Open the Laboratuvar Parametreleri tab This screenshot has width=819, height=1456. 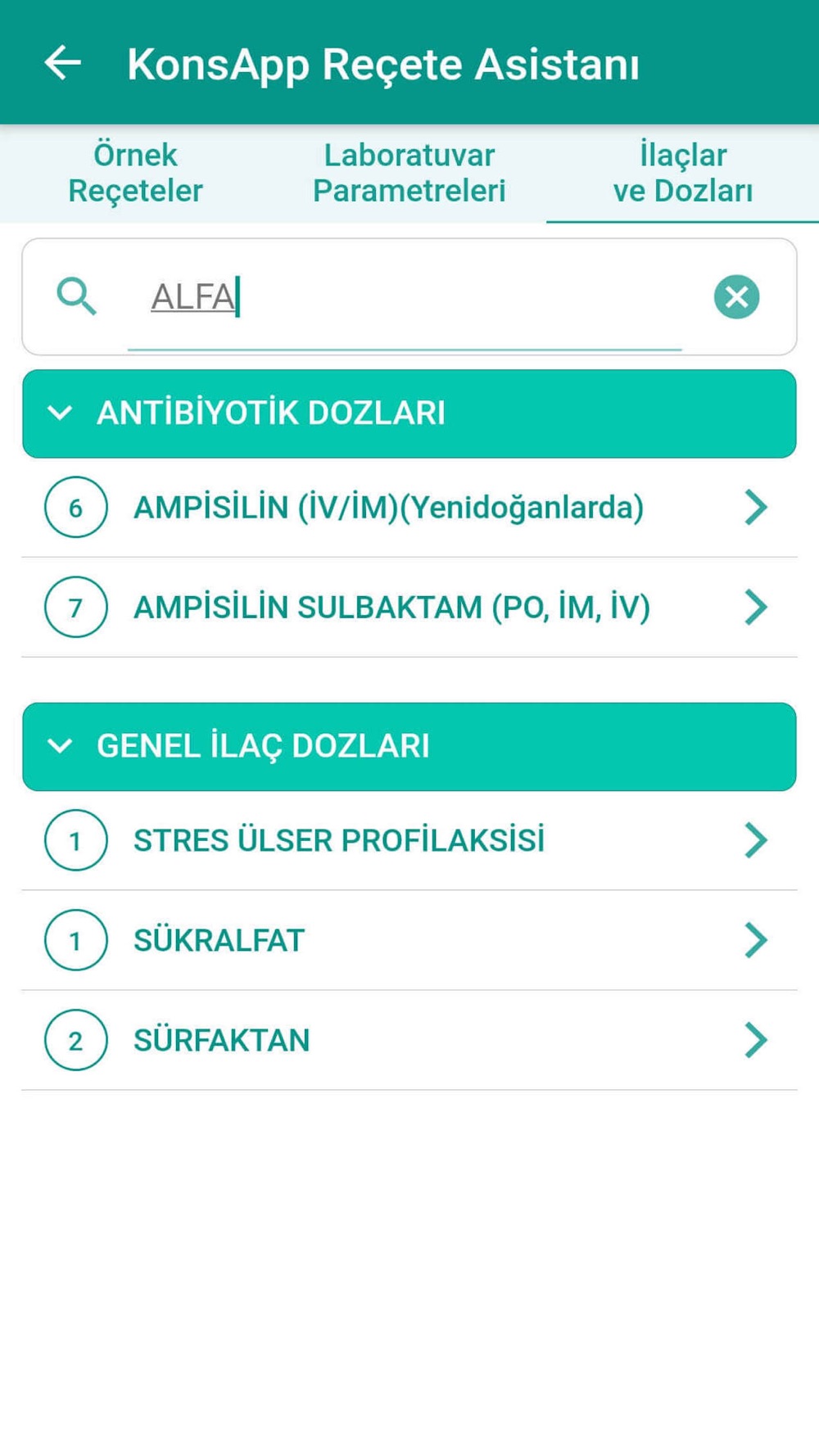pyautogui.click(x=409, y=173)
